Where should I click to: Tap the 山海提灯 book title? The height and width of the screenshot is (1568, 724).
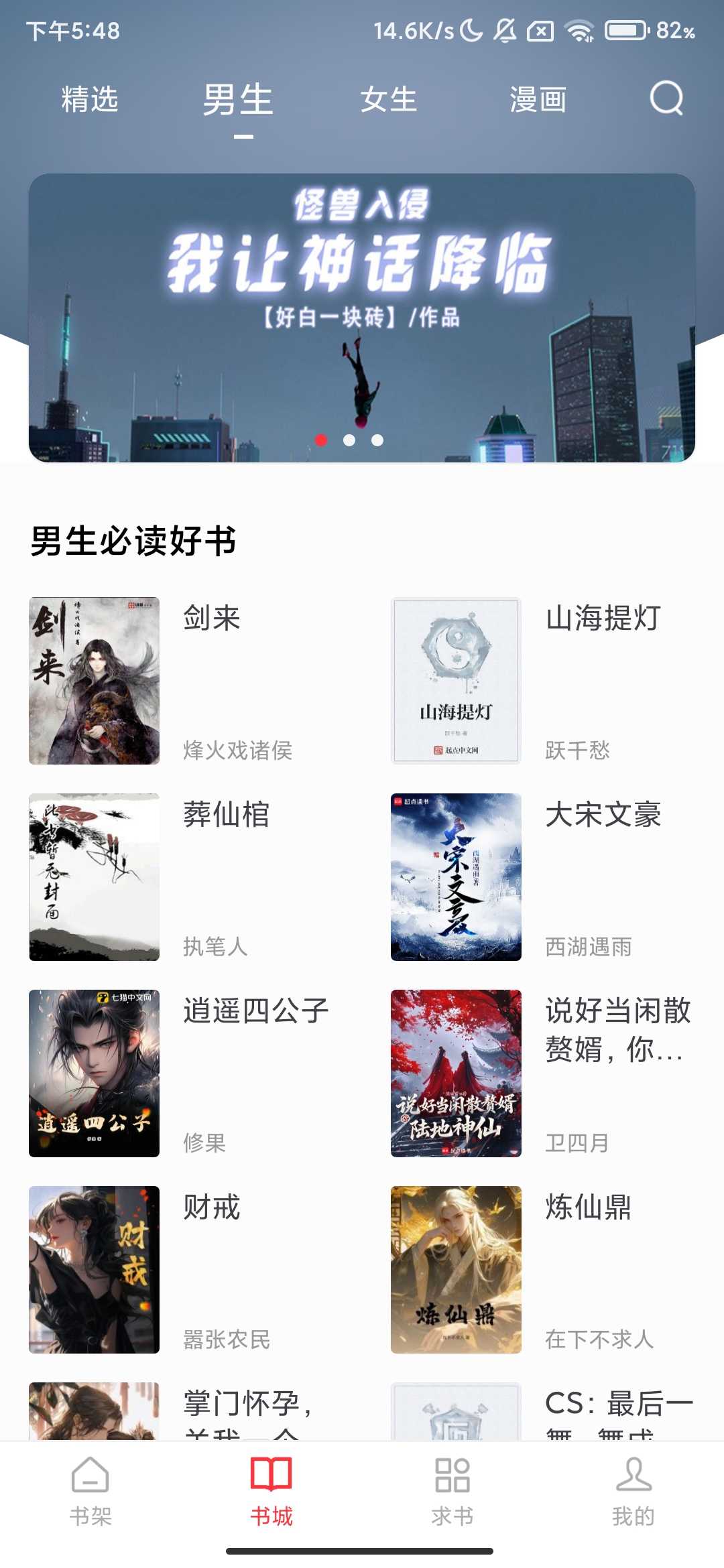point(601,619)
